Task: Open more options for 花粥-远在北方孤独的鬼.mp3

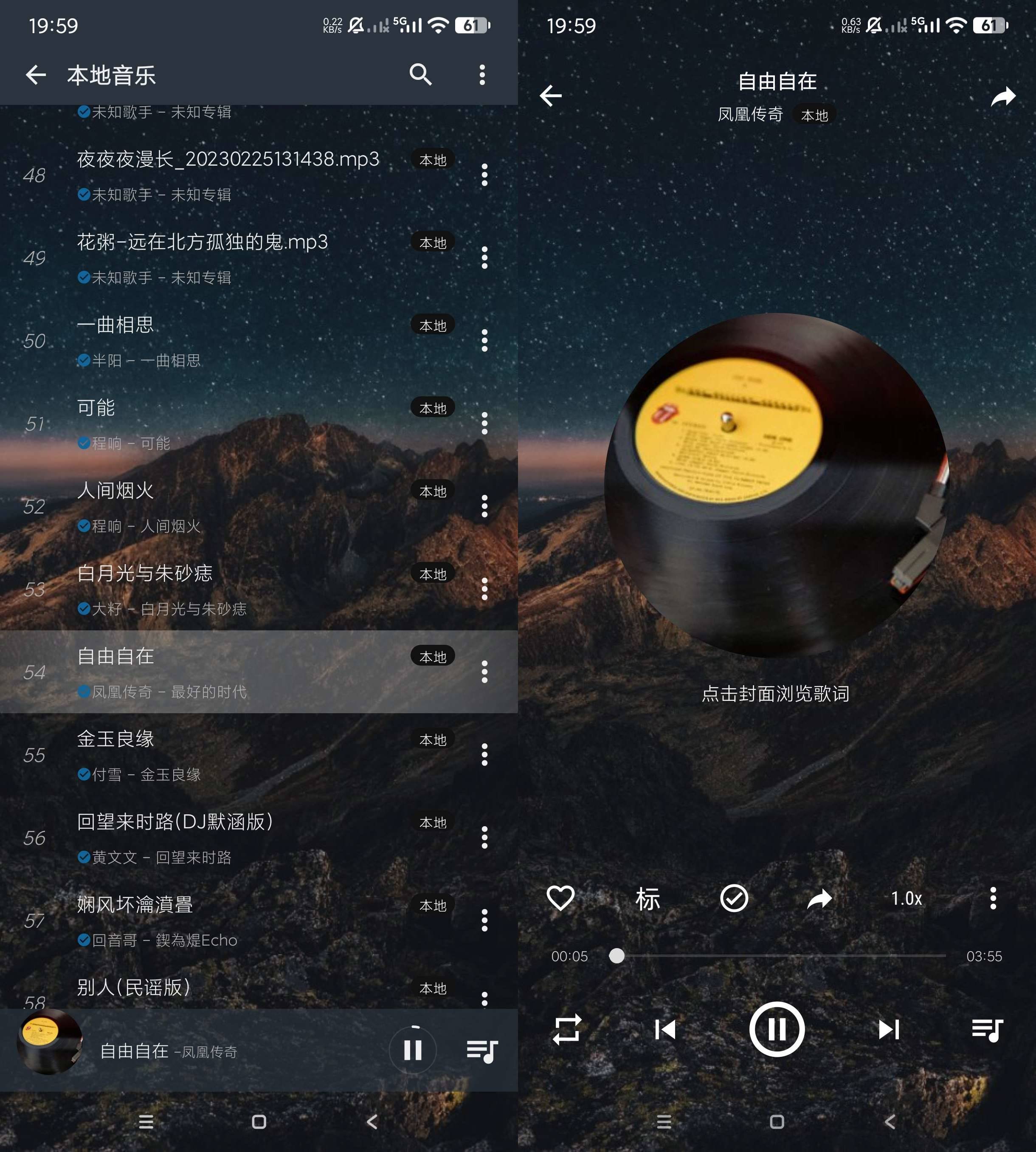Action: click(484, 257)
